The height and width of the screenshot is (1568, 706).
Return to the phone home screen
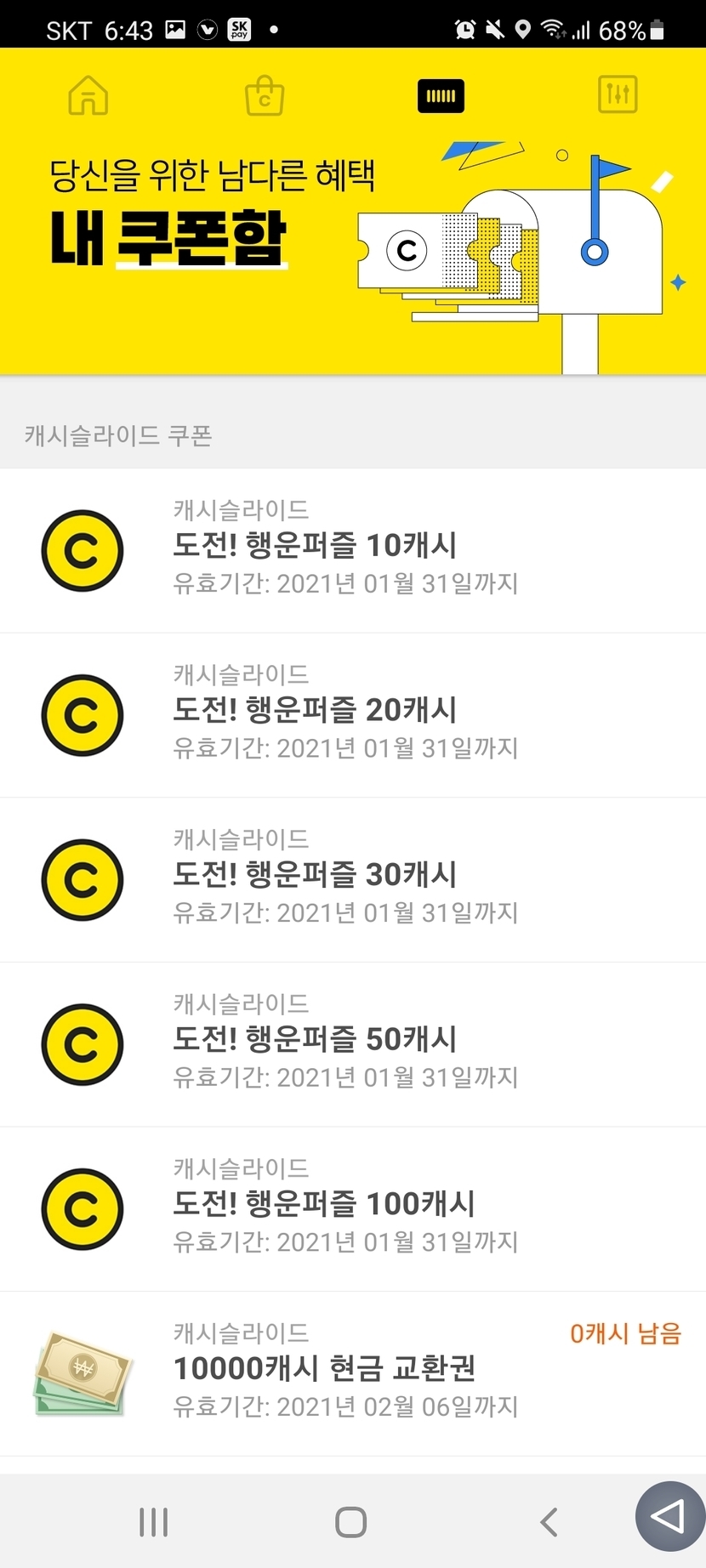click(x=351, y=1522)
